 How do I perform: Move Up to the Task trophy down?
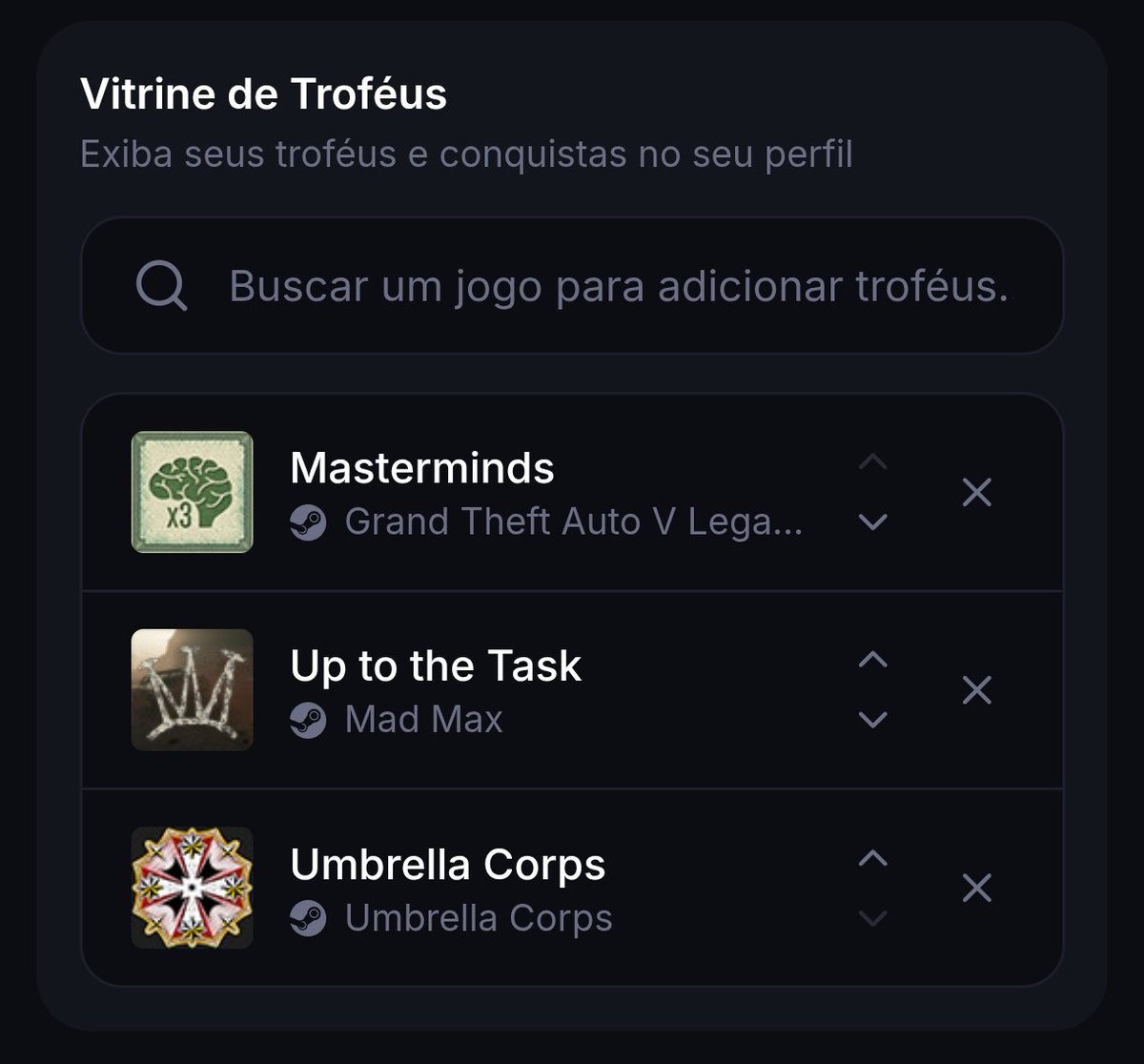coord(872,719)
